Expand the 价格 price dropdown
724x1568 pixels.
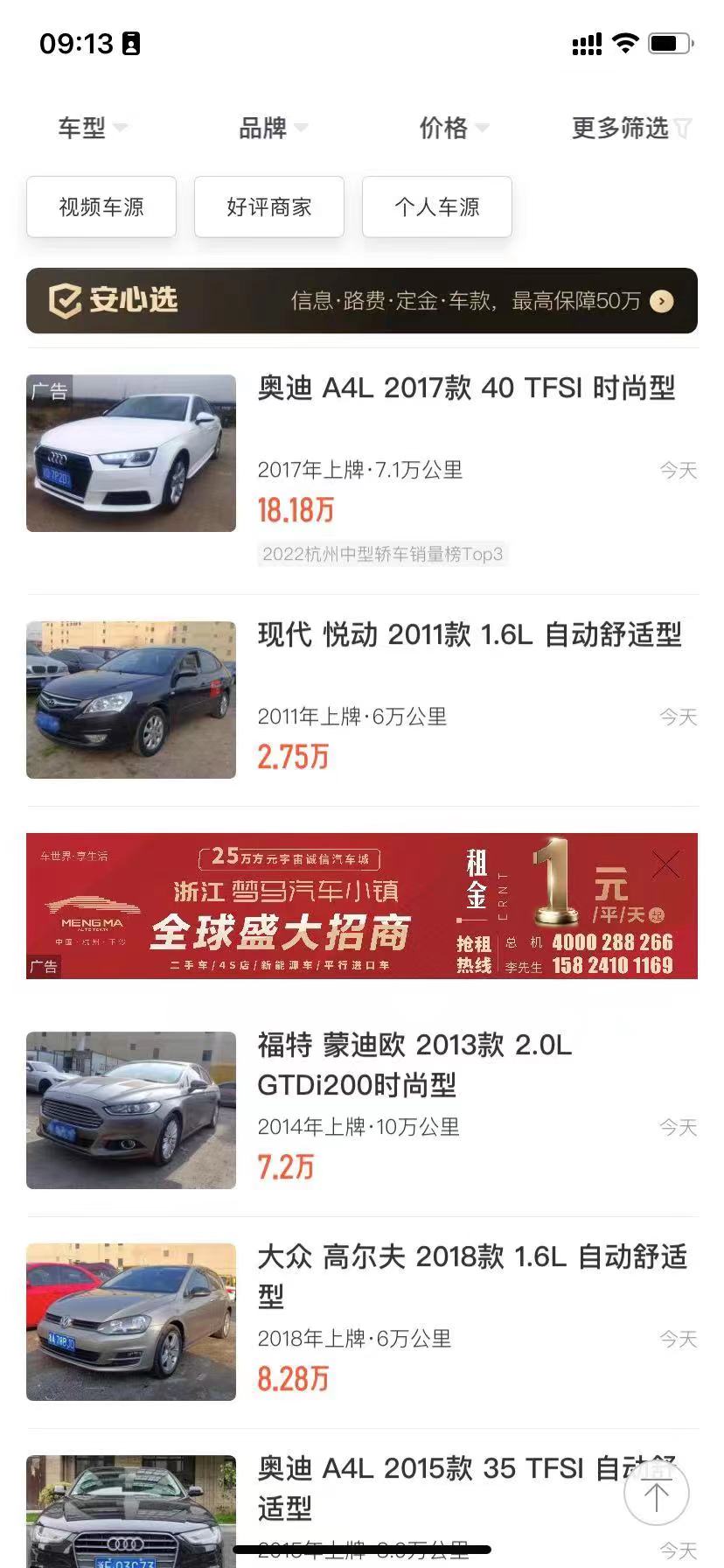point(453,129)
